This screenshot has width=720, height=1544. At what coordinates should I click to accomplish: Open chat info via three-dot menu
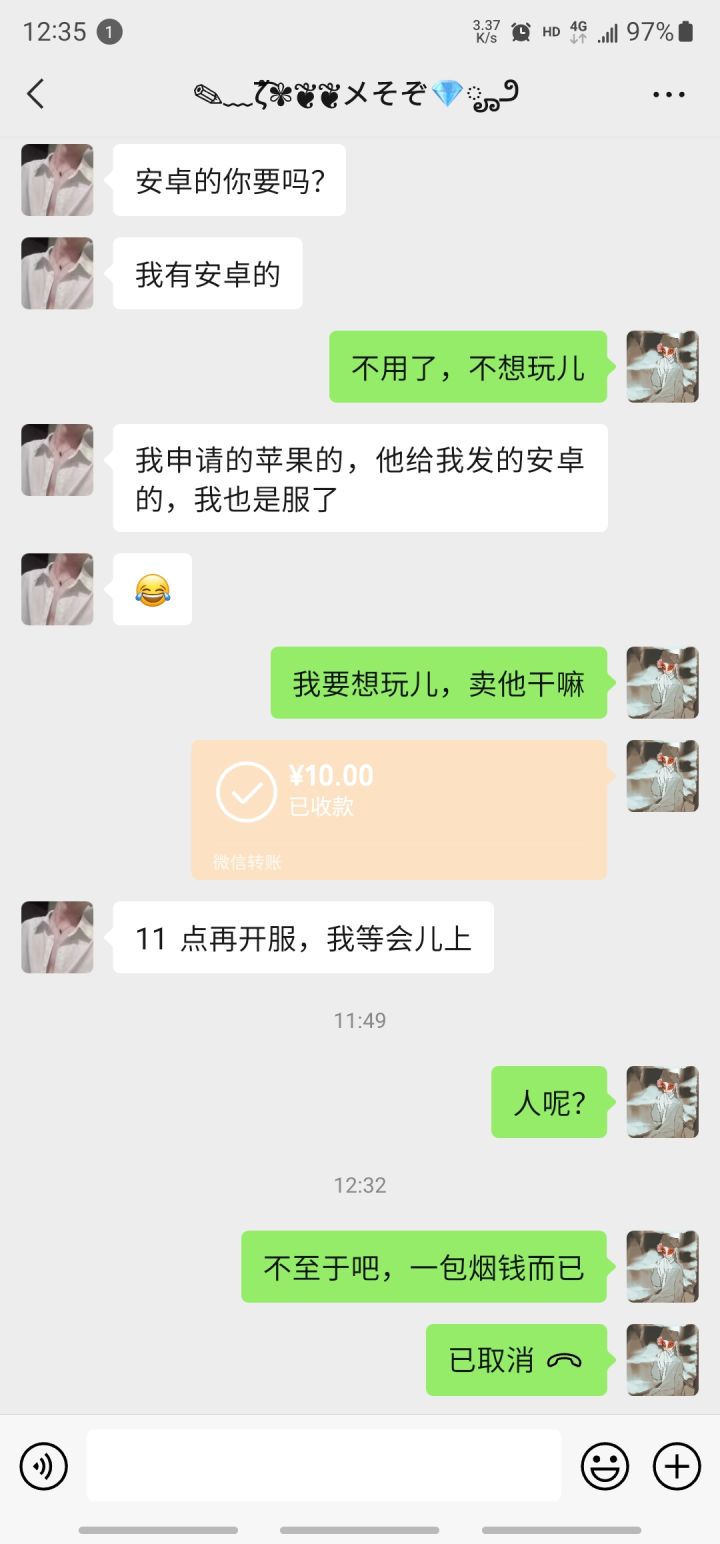pos(668,95)
